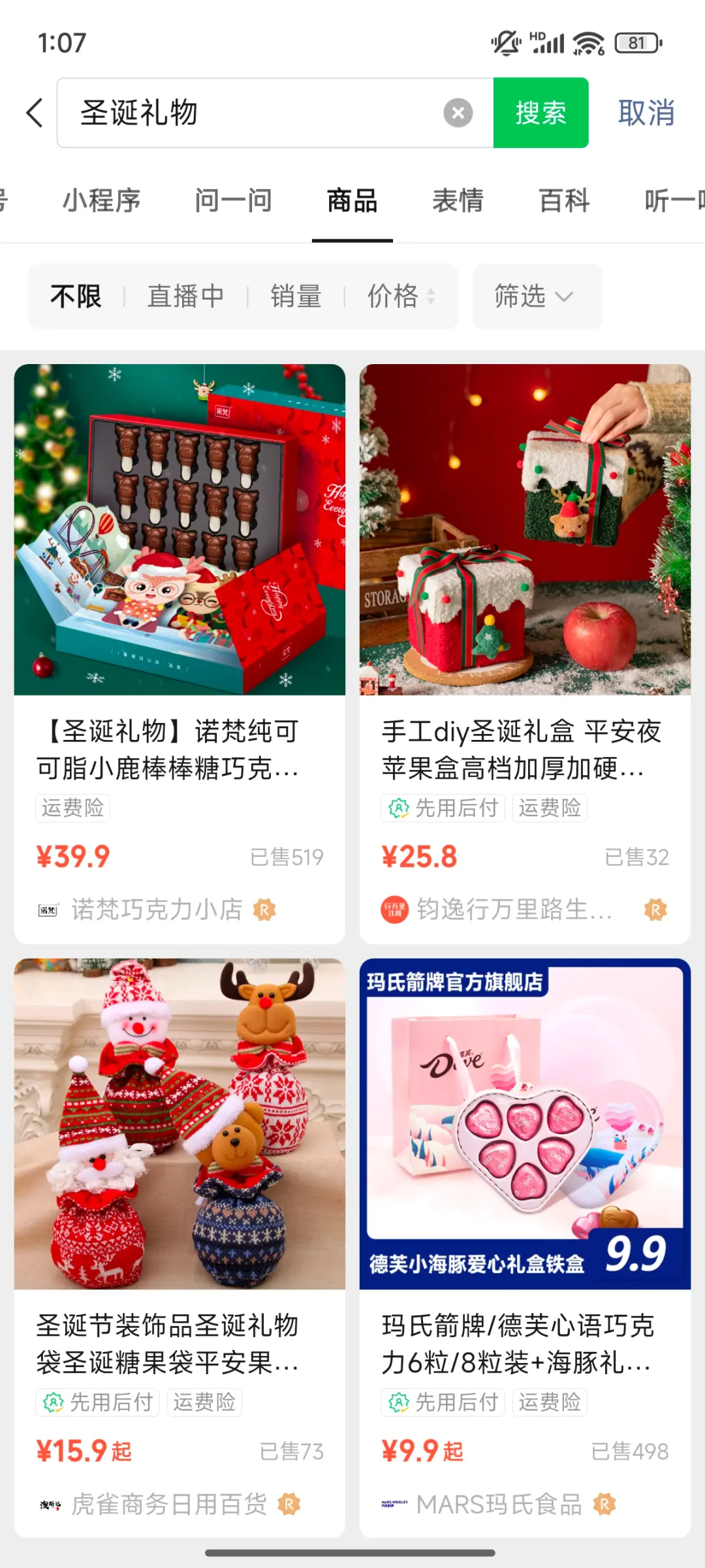Tap the back arrow to exit search

point(34,112)
